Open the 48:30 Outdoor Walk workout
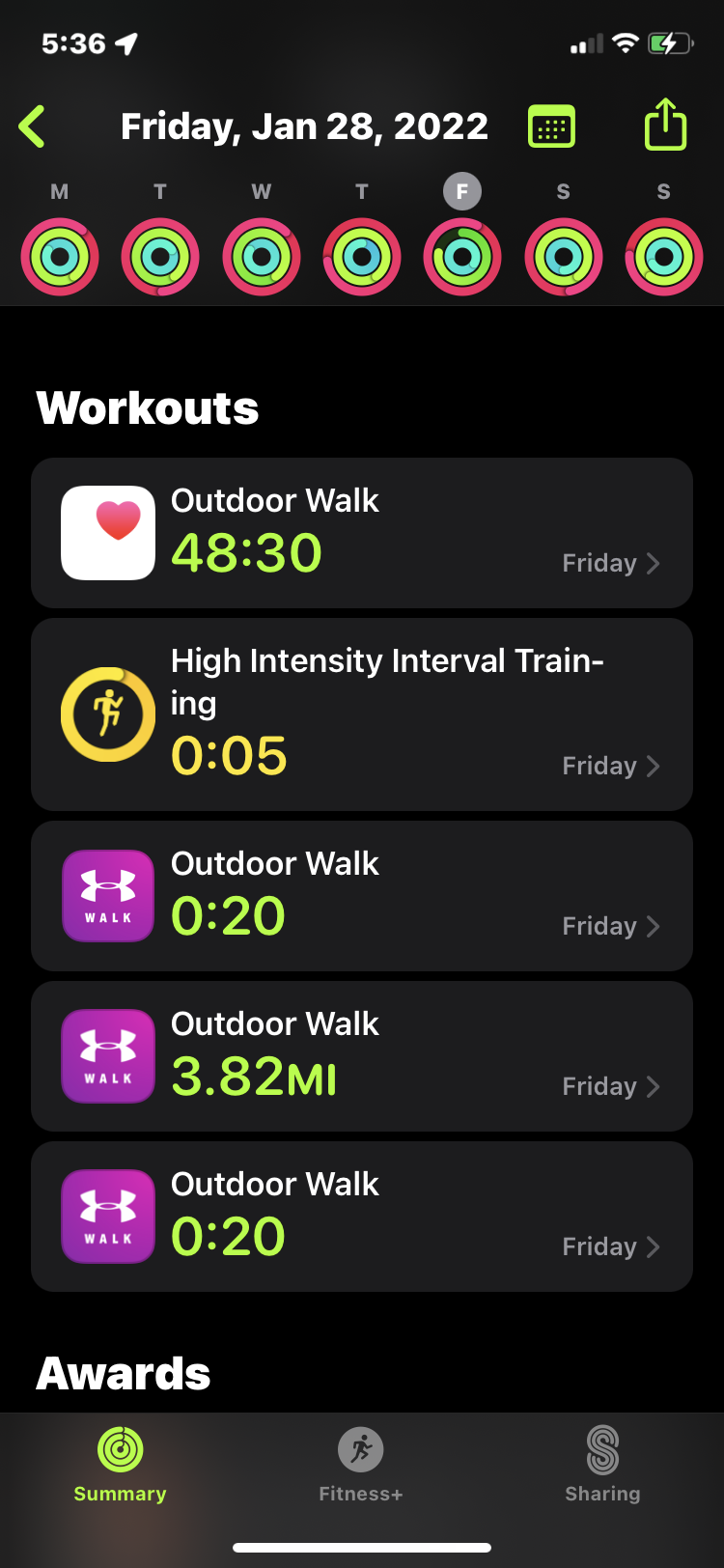This screenshot has width=724, height=1568. click(362, 533)
